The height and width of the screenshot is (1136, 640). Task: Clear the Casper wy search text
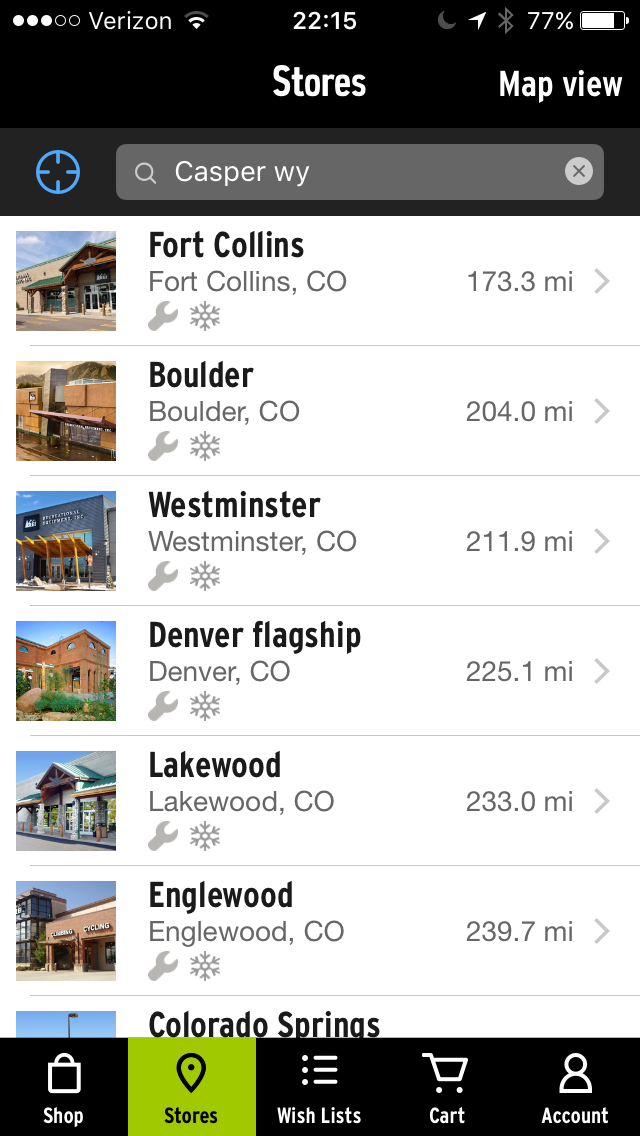pyautogui.click(x=578, y=172)
